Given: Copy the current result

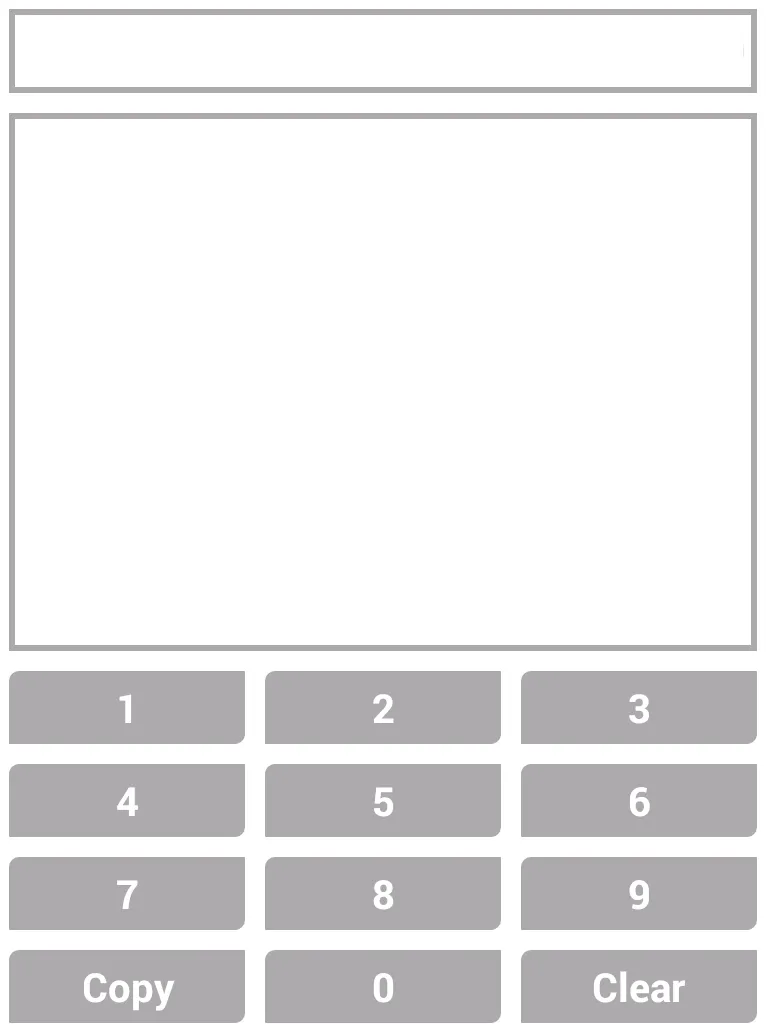Looking at the screenshot, I should tap(127, 987).
